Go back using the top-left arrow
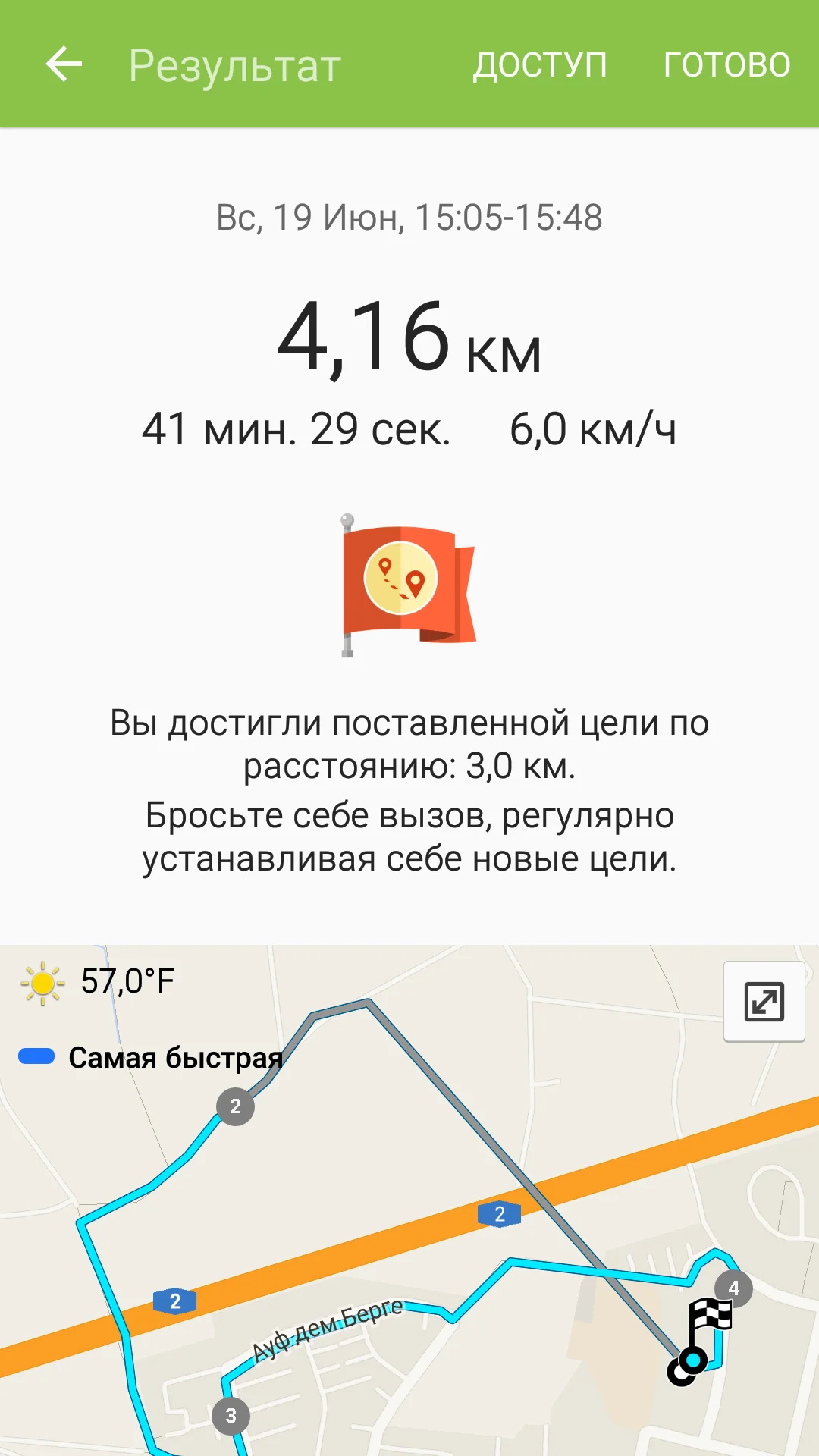This screenshot has width=819, height=1456. coord(64,64)
